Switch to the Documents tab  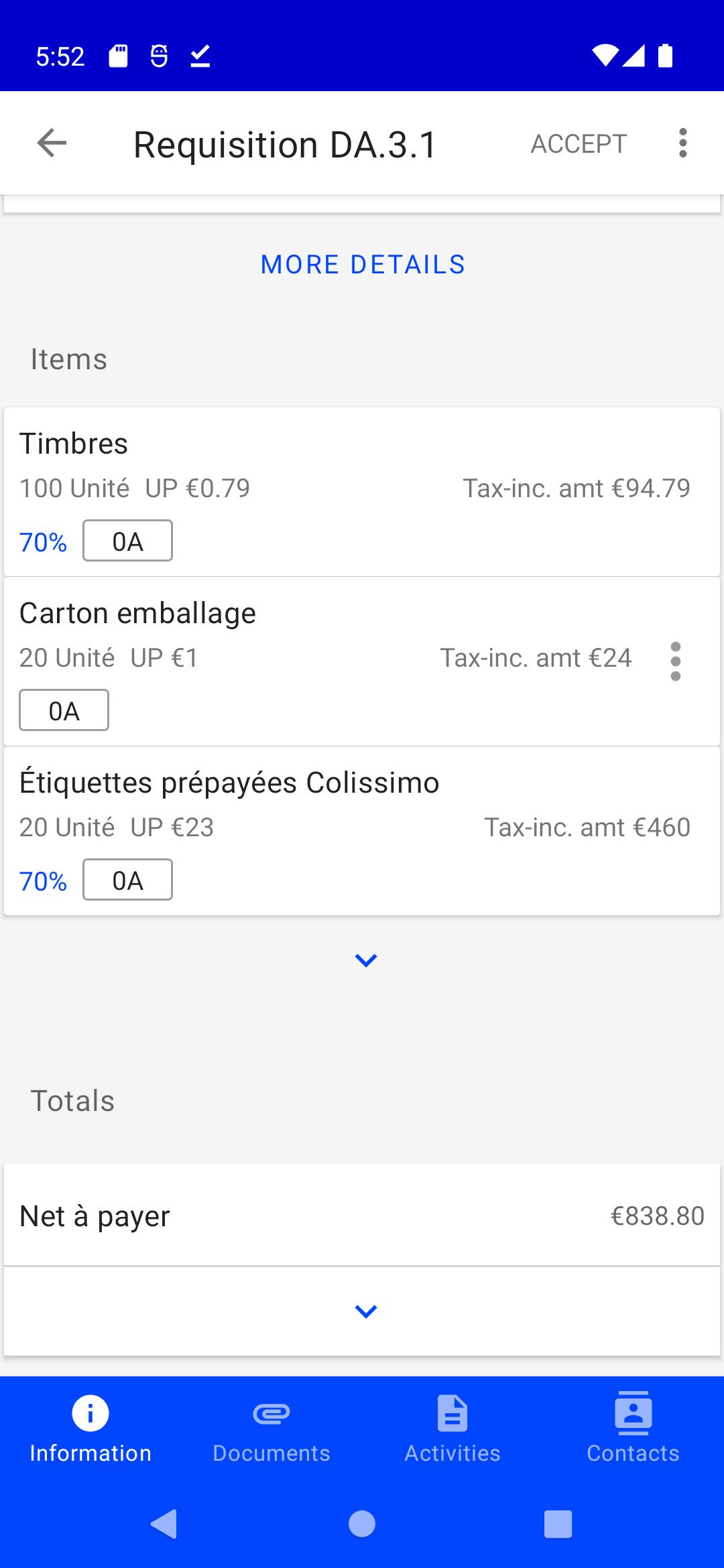pos(271,1429)
